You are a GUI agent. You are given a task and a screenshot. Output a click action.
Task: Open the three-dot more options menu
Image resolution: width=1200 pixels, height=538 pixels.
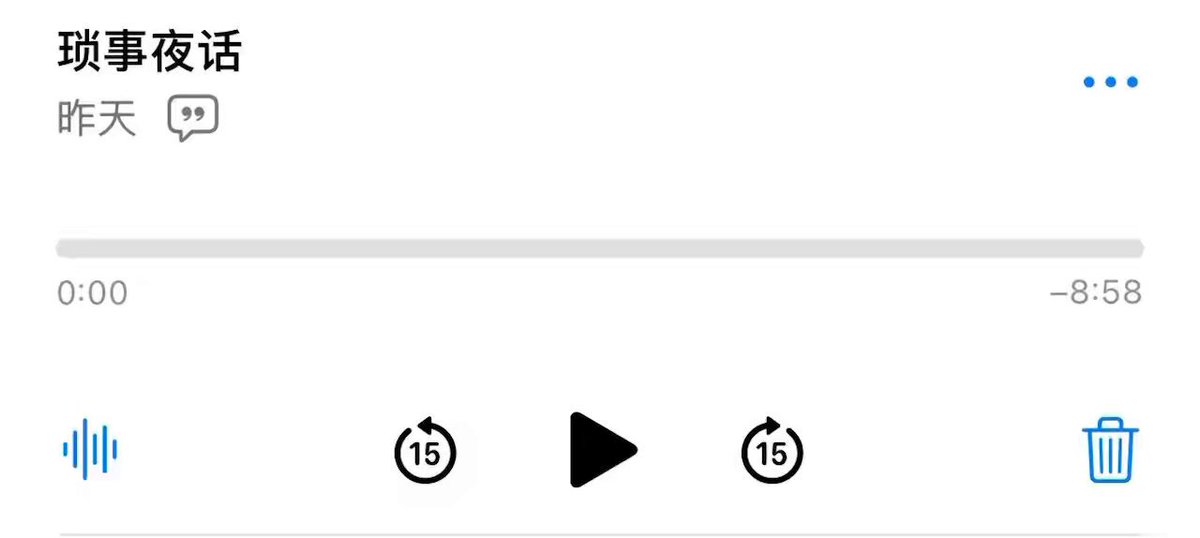(x=1111, y=82)
